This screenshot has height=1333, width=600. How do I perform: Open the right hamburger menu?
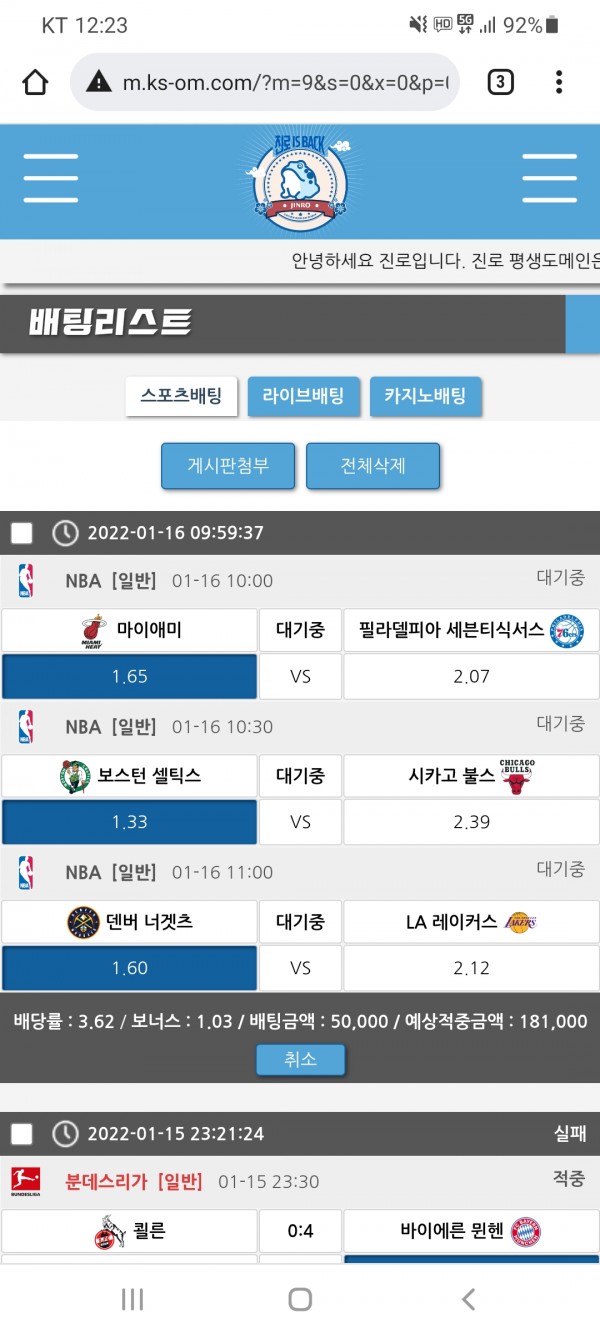point(549,180)
